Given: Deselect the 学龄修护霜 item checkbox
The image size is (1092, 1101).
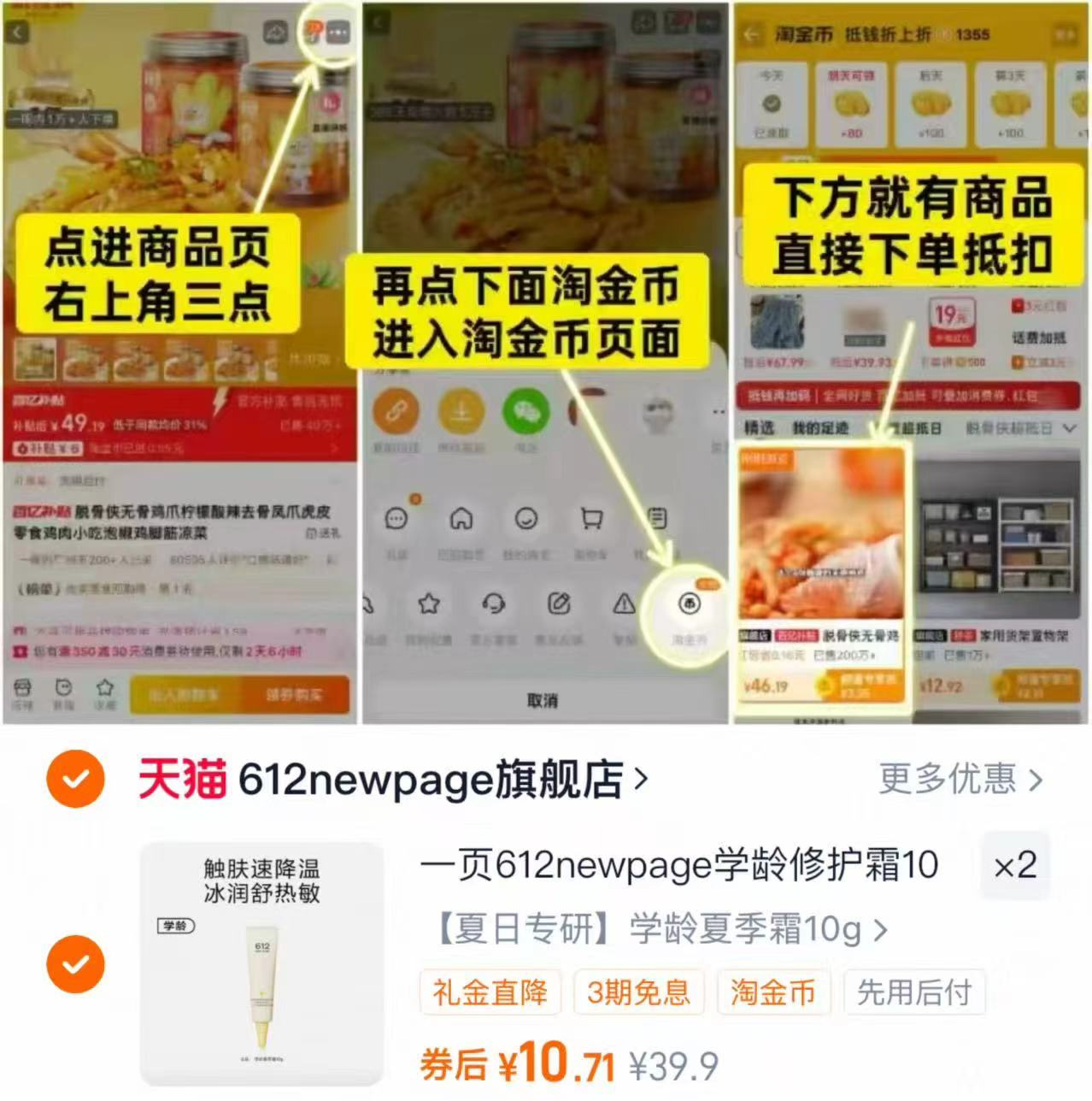Looking at the screenshot, I should 76,964.
